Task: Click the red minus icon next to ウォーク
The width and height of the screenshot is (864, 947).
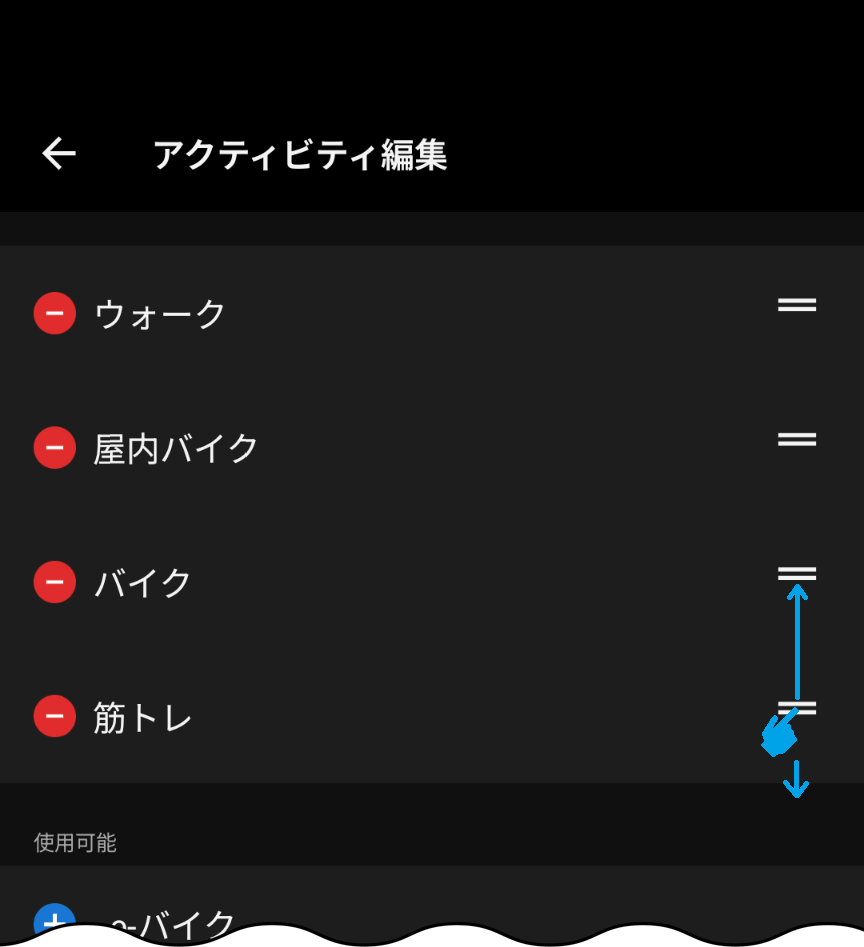Action: 55,313
